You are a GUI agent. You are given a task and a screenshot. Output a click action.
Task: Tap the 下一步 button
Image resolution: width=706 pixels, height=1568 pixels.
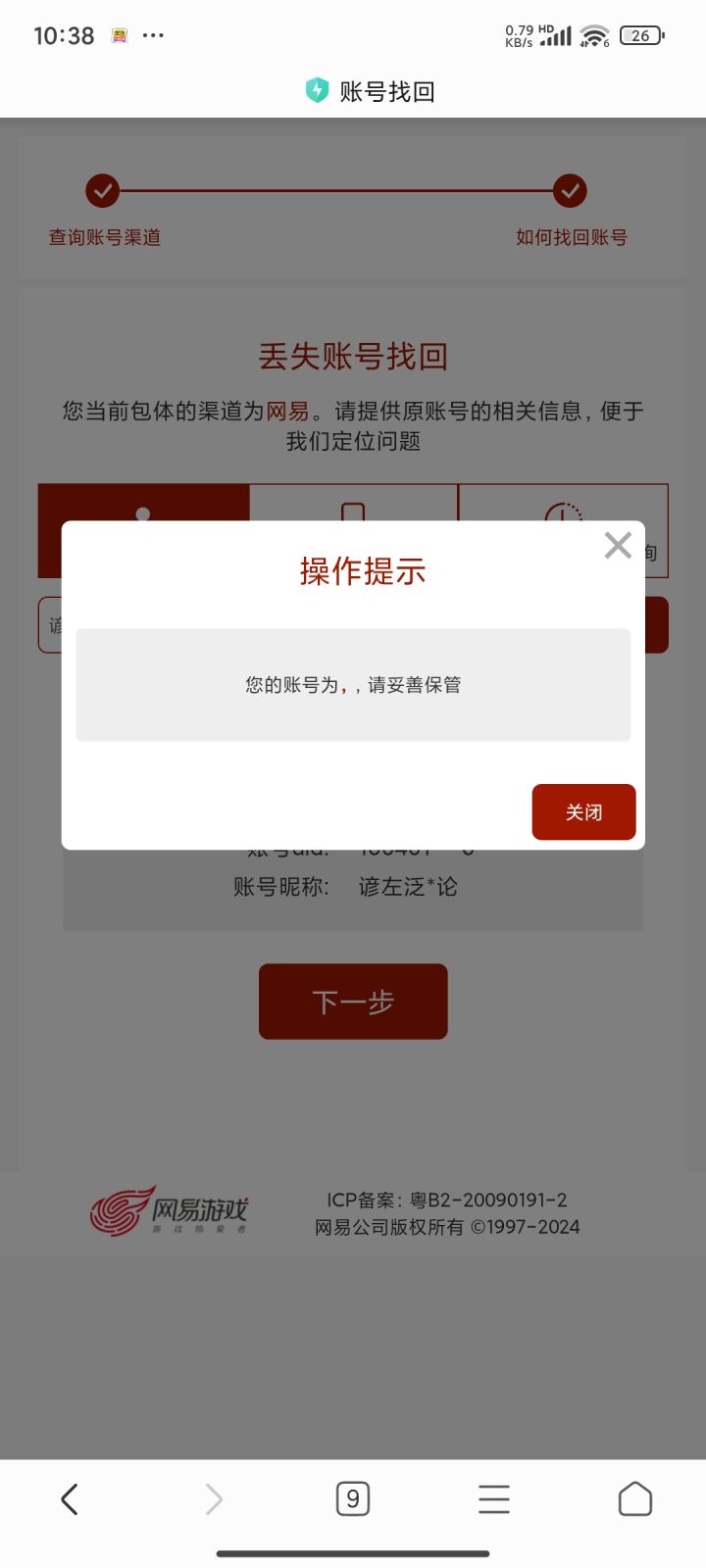(353, 1001)
